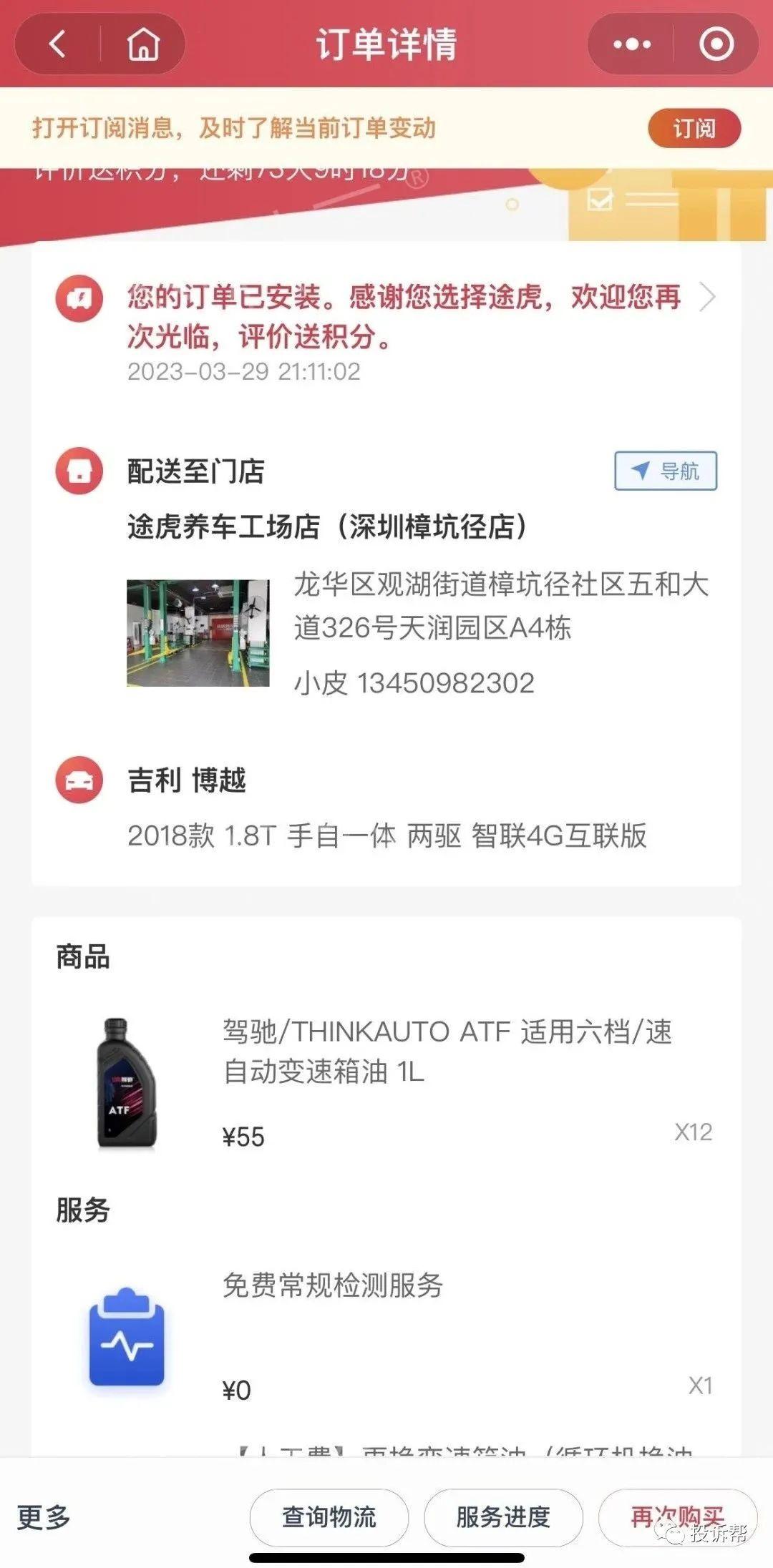The width and height of the screenshot is (773, 1568).
Task: Open the three-dot more menu
Action: click(632, 44)
